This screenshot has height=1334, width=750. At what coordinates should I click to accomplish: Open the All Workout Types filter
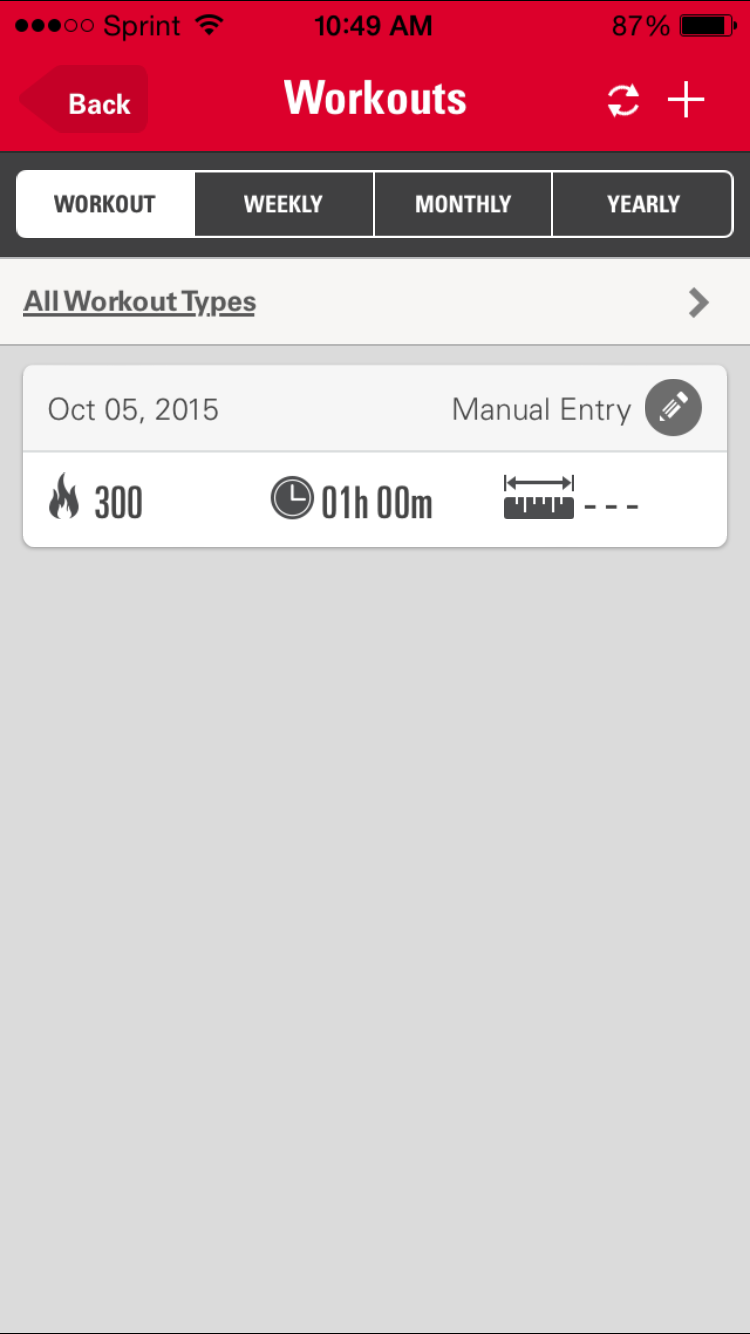point(139,302)
